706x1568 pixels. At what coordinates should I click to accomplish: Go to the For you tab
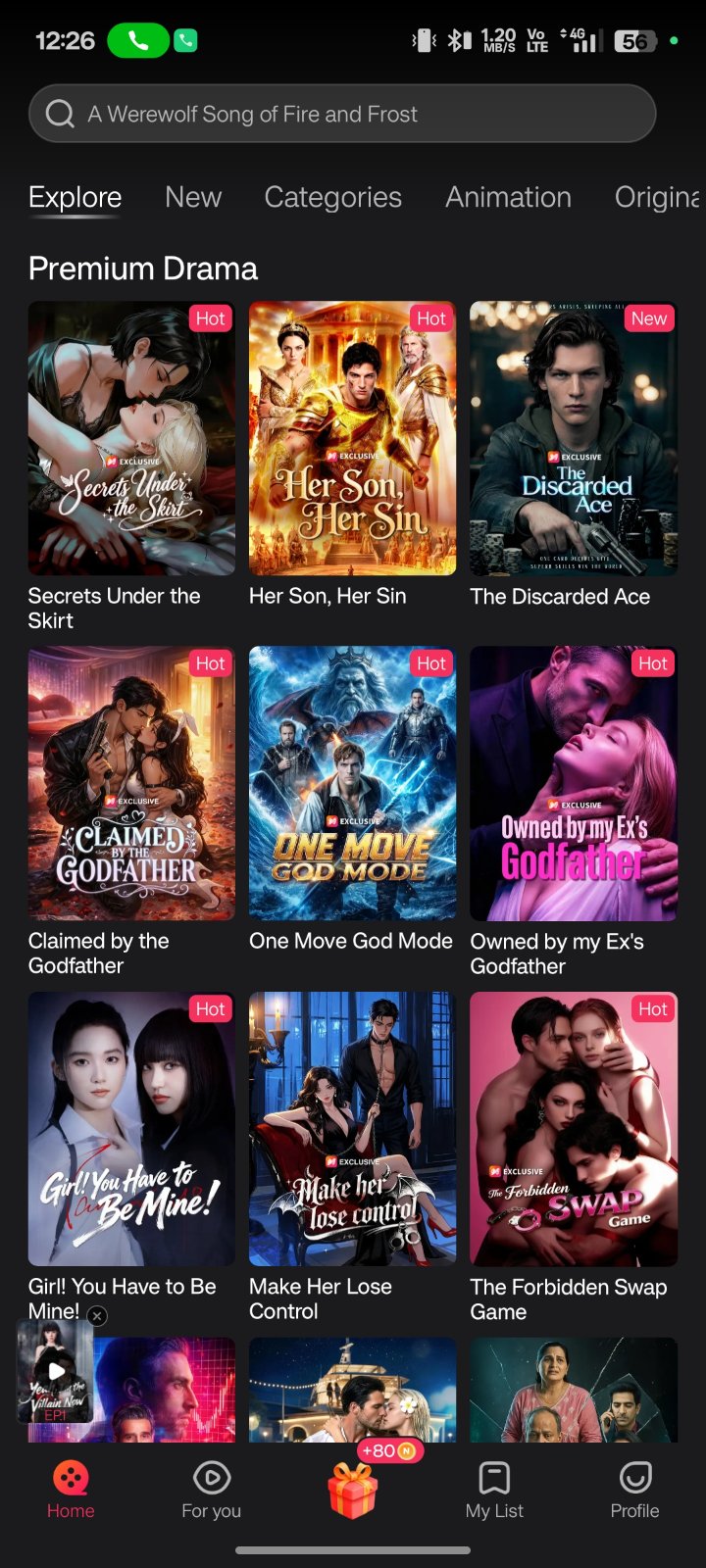tap(211, 1491)
